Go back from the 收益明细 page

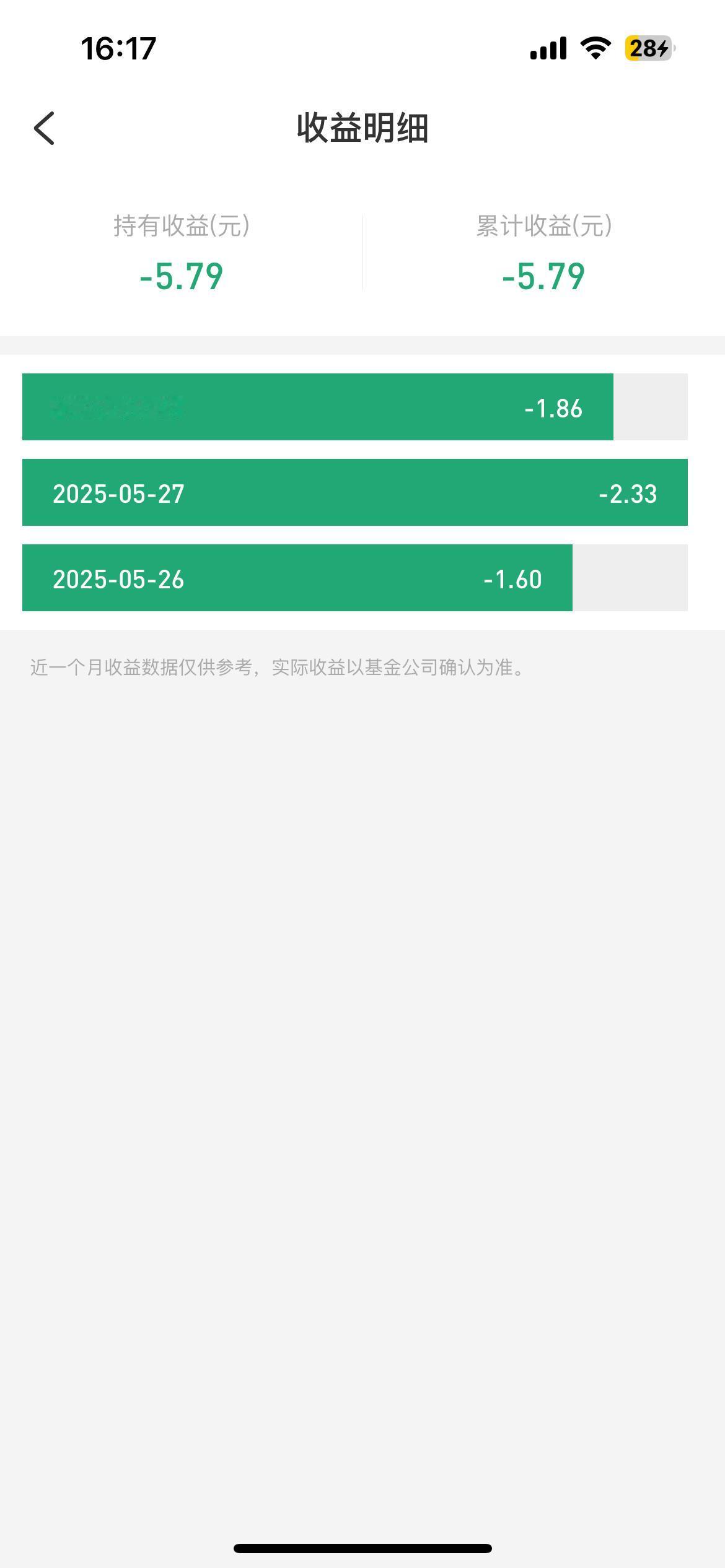[x=44, y=128]
